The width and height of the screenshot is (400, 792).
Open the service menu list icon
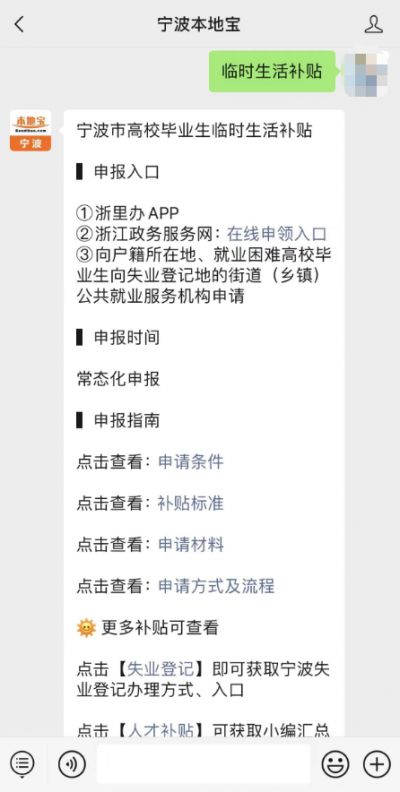pos(22,764)
